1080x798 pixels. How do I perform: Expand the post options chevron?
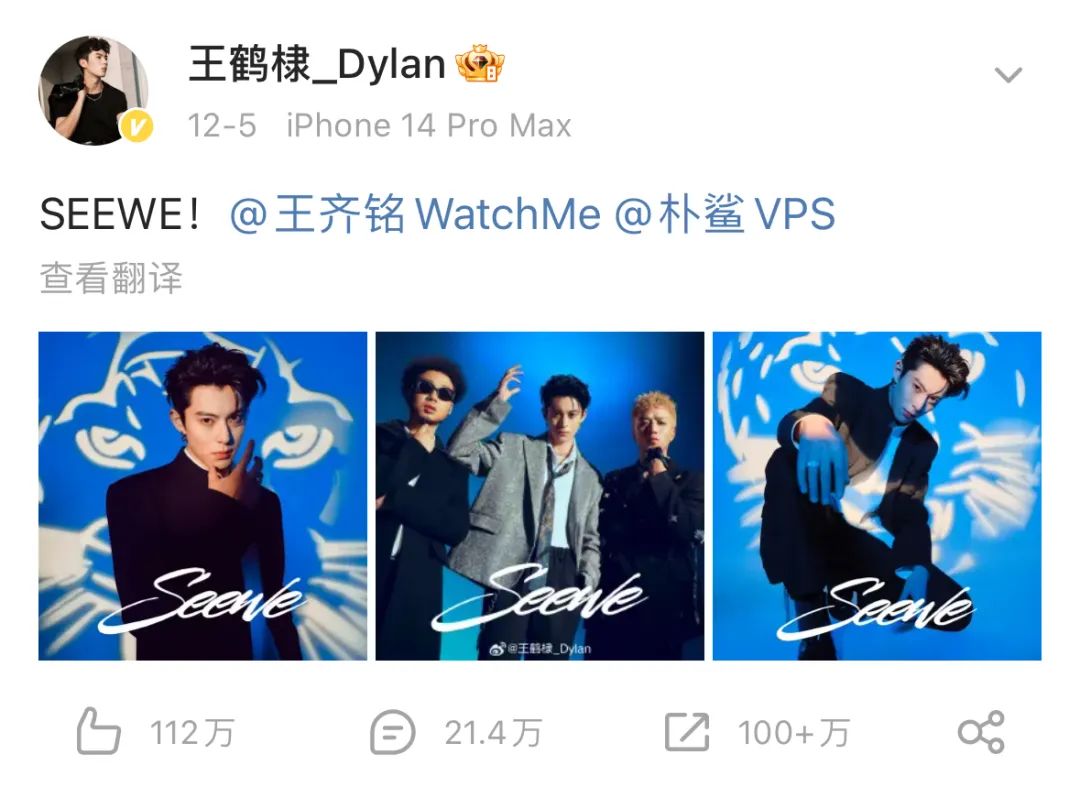[x=1008, y=74]
